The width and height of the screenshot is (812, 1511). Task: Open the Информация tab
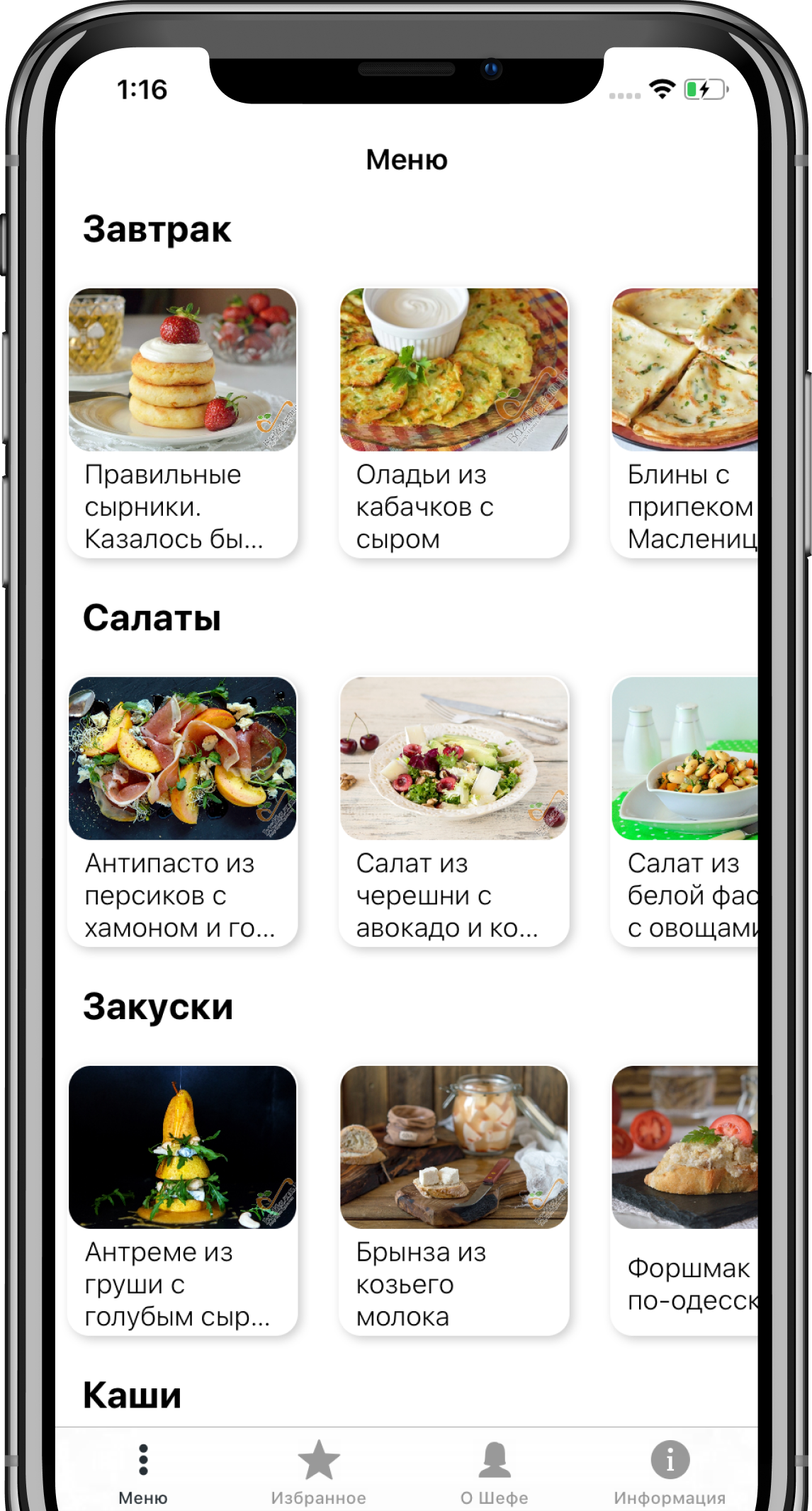tap(670, 1471)
